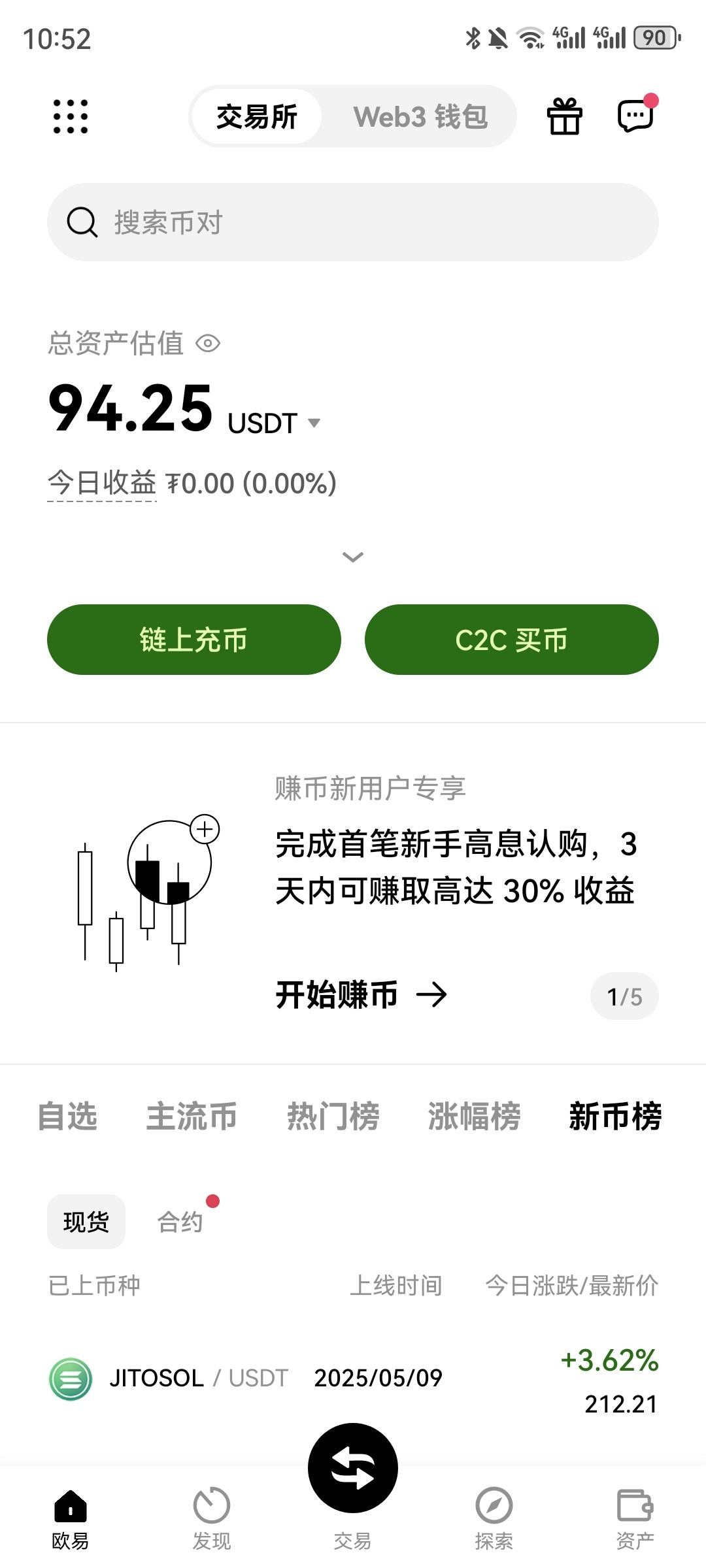Expand the asset details chevron
The width and height of the screenshot is (706, 1568).
[x=353, y=557]
